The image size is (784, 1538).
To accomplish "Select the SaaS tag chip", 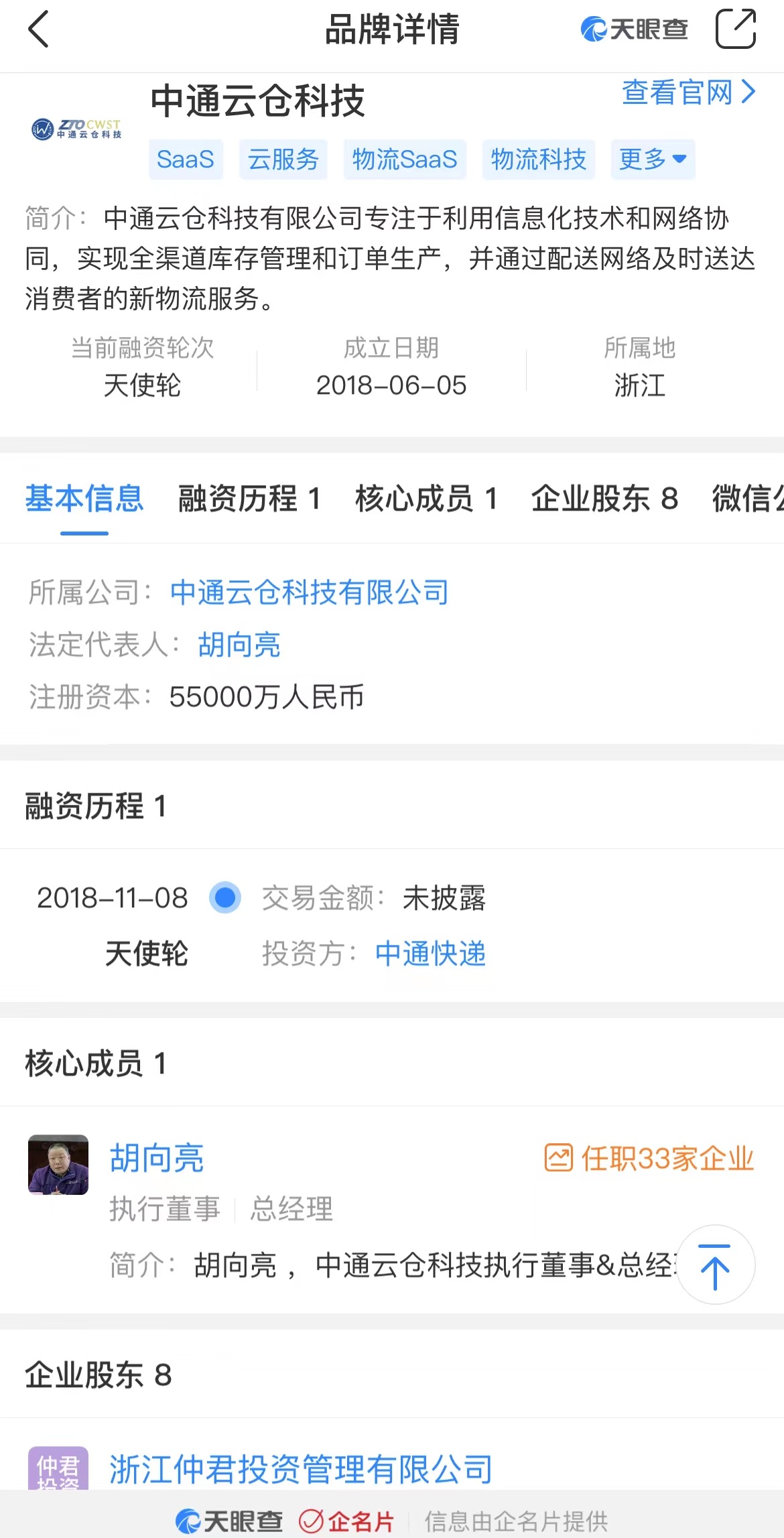I will [x=186, y=159].
